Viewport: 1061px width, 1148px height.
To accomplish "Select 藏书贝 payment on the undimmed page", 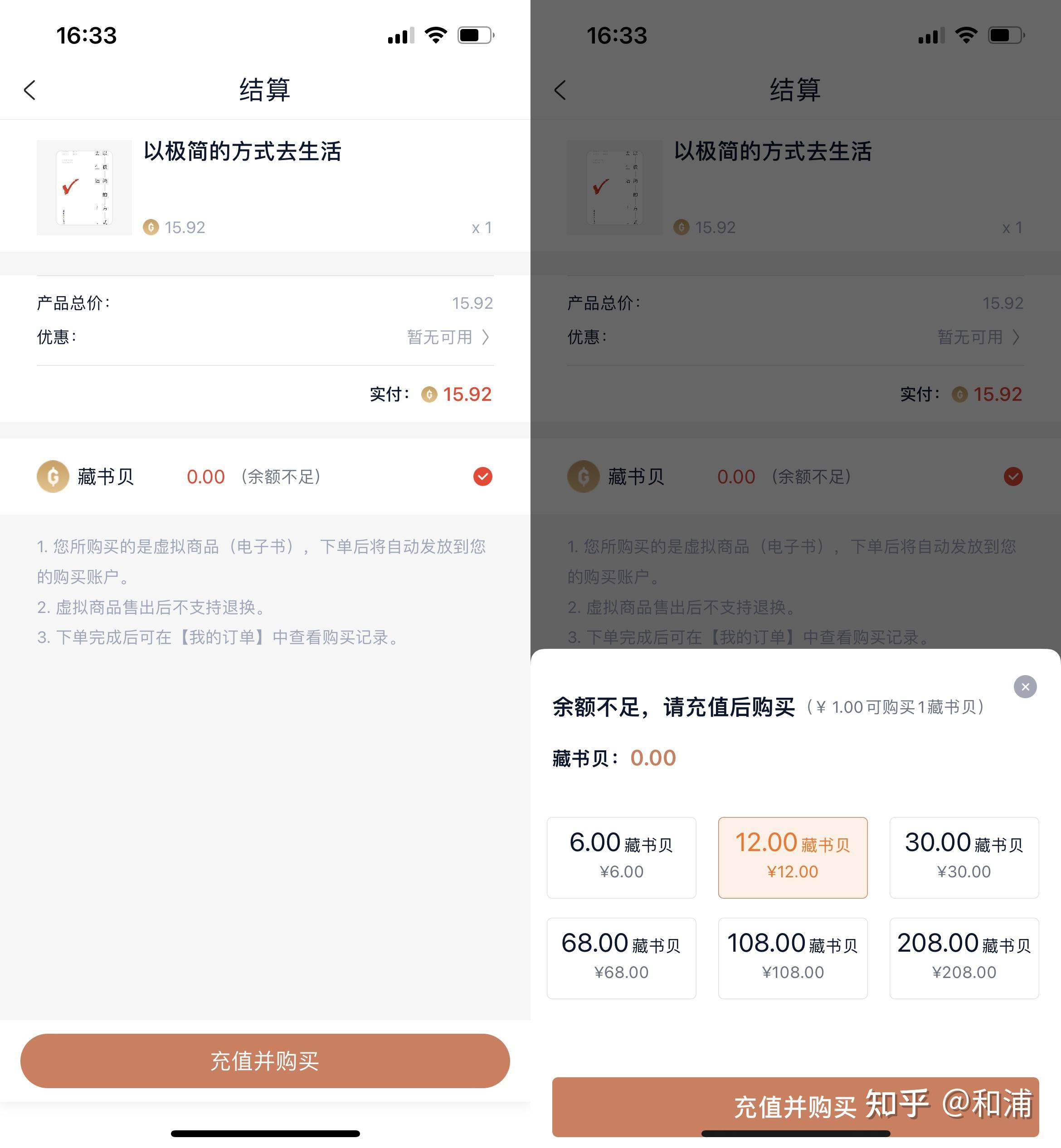I will (x=482, y=477).
